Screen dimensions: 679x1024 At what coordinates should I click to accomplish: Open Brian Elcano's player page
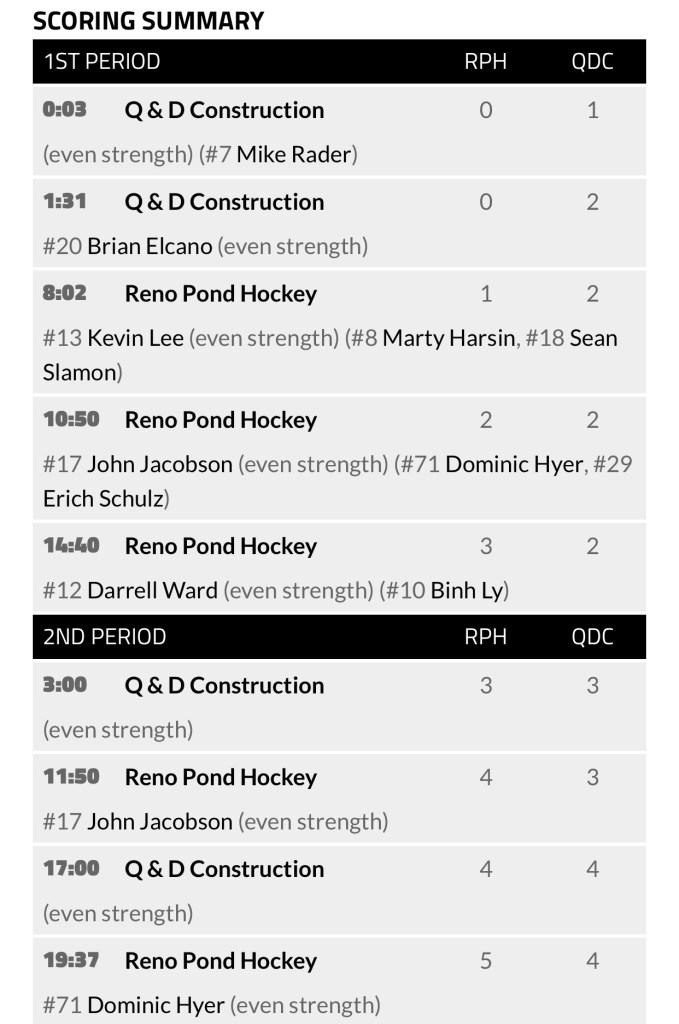[x=149, y=247]
